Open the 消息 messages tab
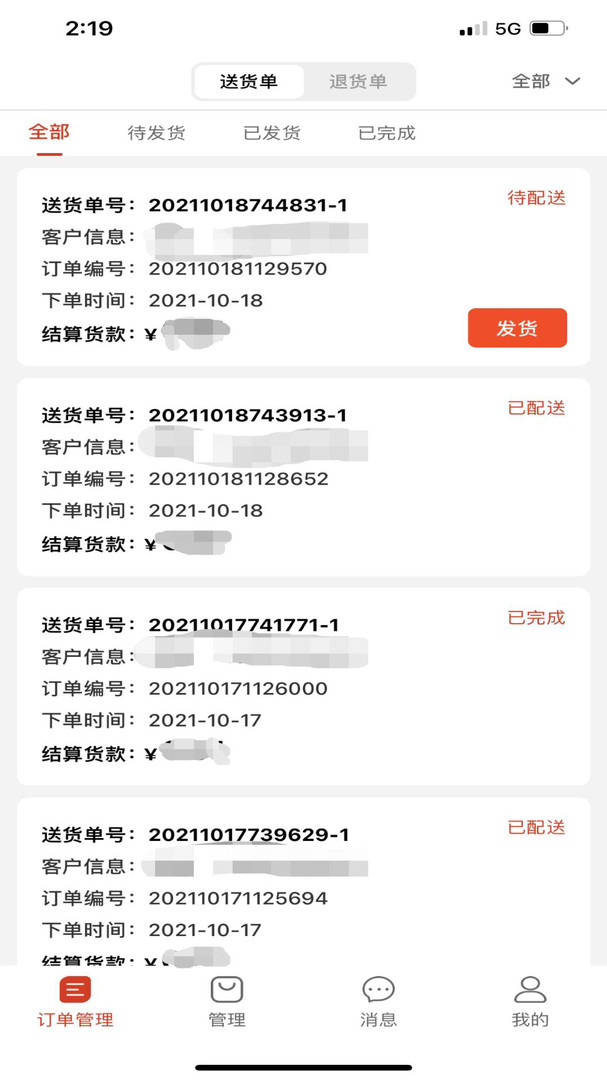Image resolution: width=607 pixels, height=1080 pixels. [x=378, y=1002]
